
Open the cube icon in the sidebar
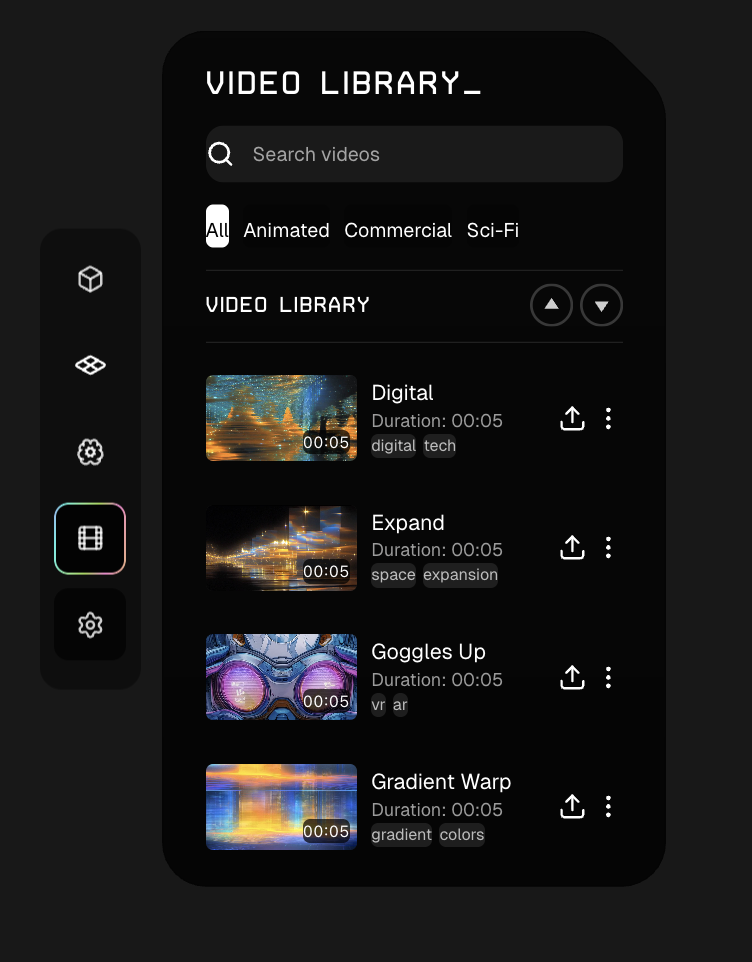pyautogui.click(x=90, y=280)
